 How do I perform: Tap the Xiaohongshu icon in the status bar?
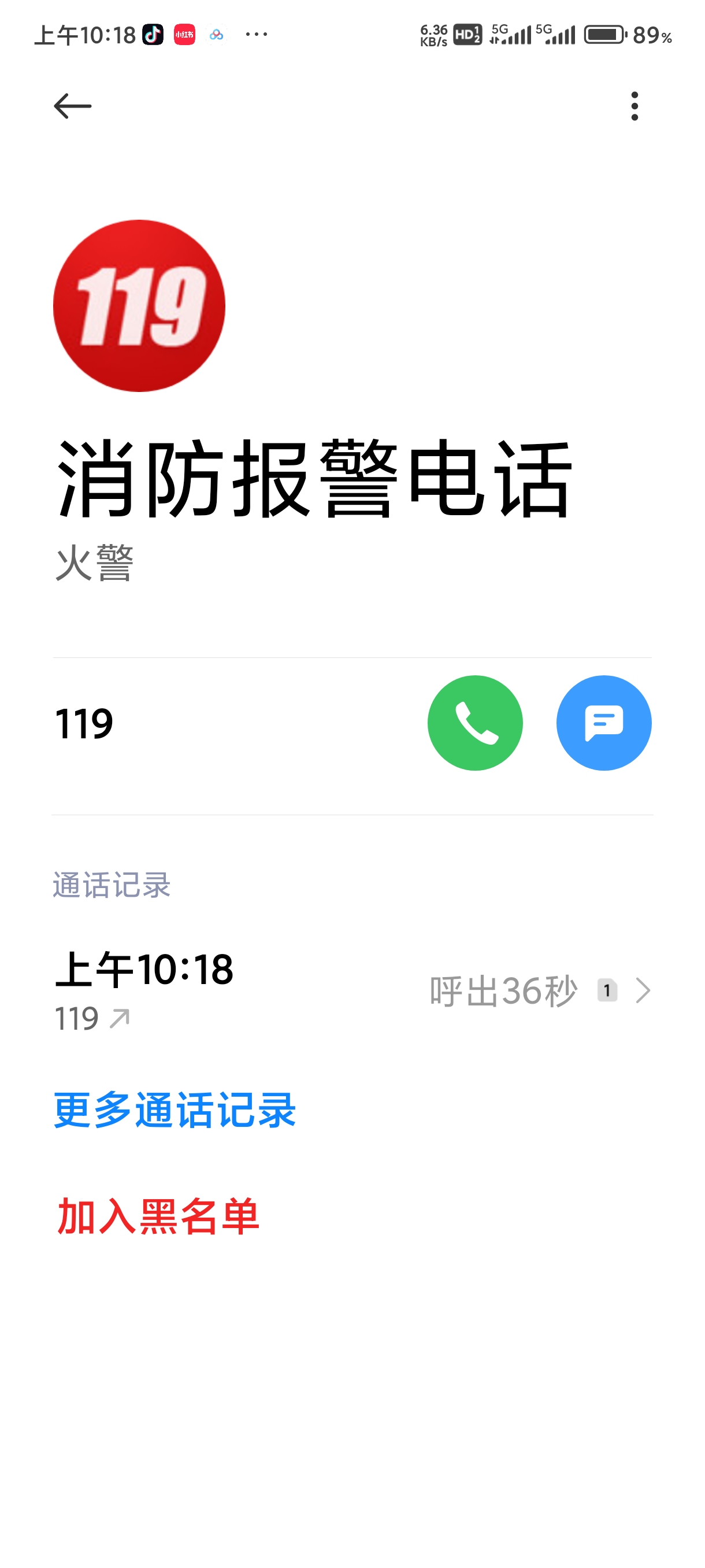(184, 35)
